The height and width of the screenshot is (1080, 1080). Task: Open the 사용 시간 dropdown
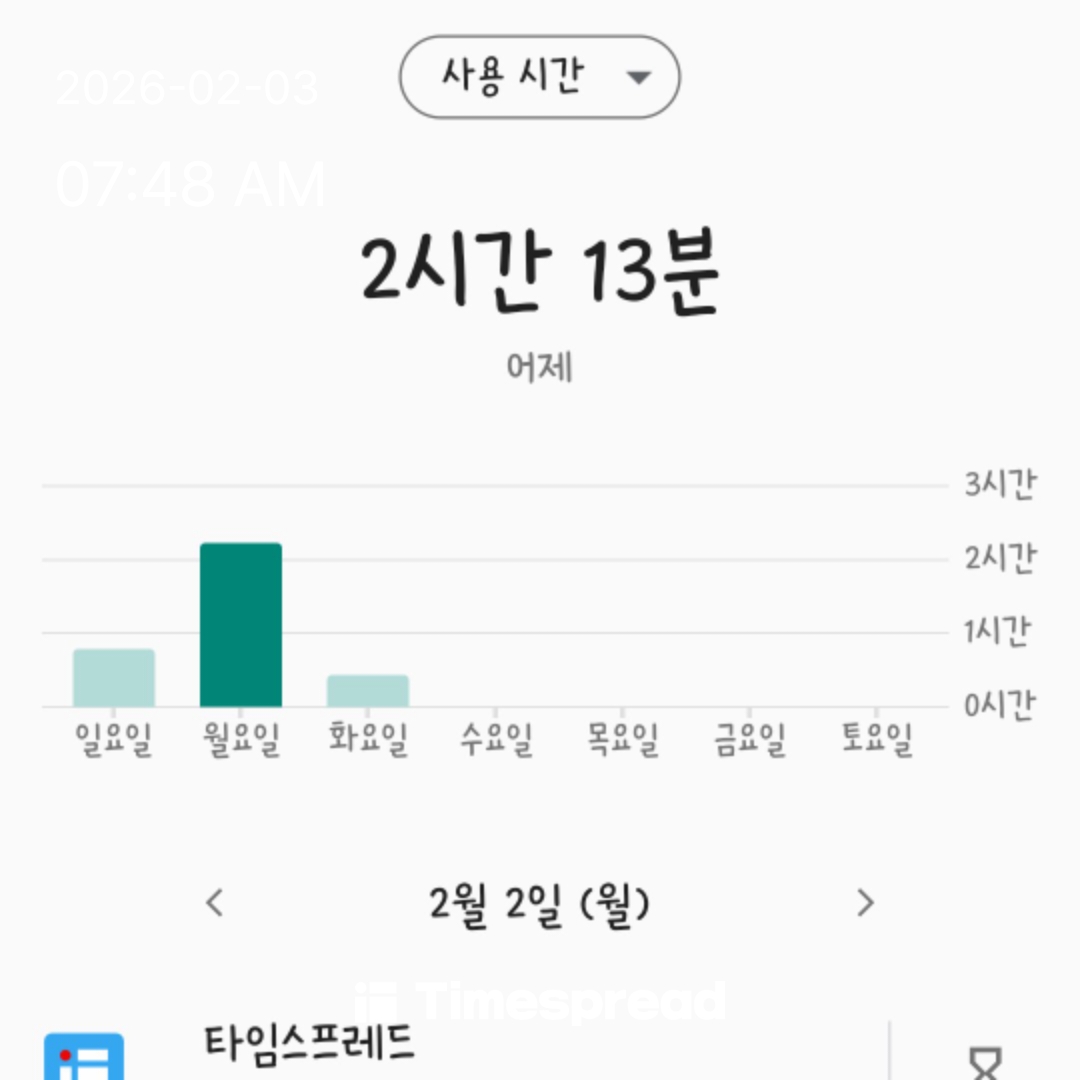539,77
